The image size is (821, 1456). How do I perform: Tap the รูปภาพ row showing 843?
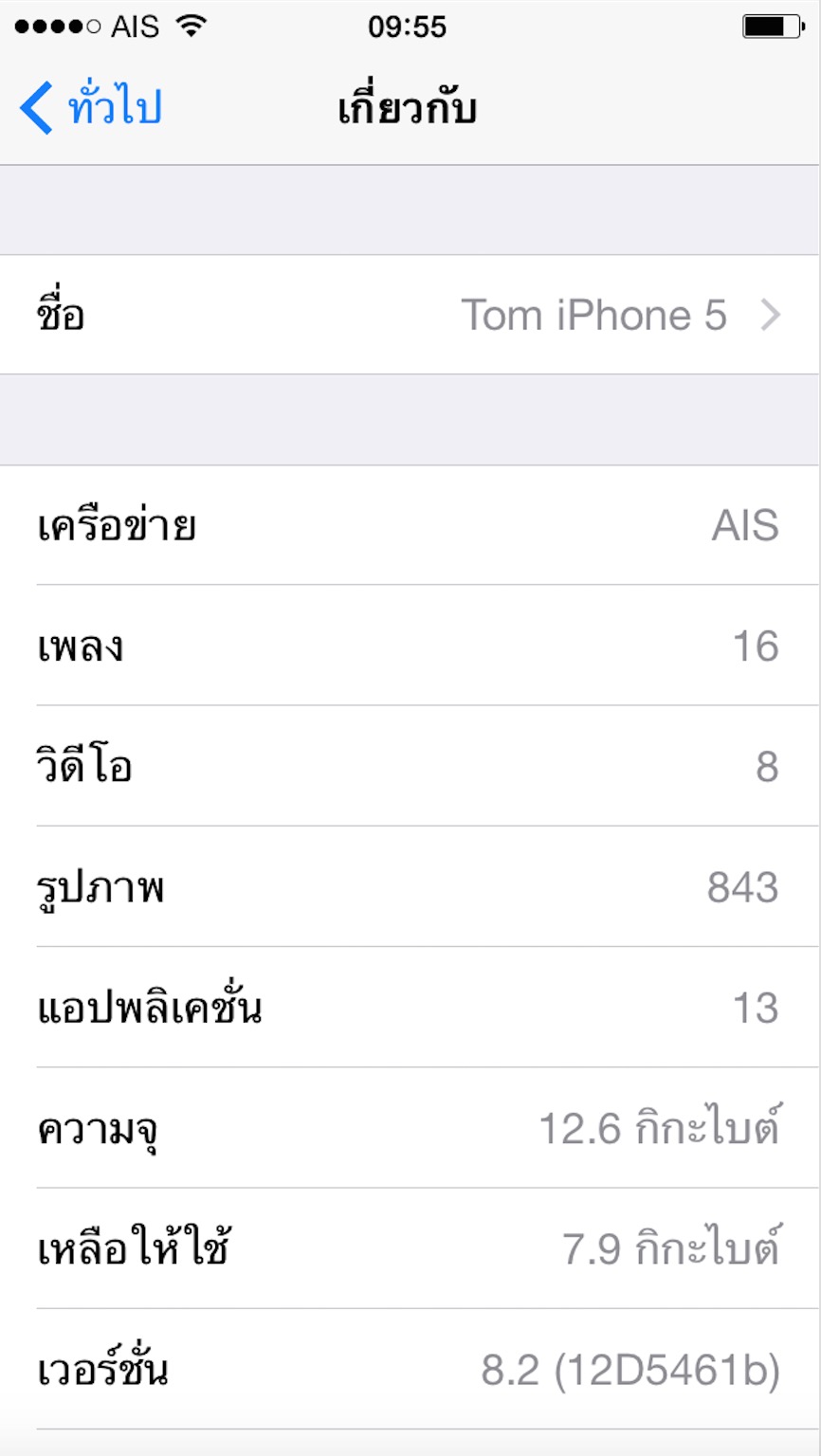tap(410, 888)
